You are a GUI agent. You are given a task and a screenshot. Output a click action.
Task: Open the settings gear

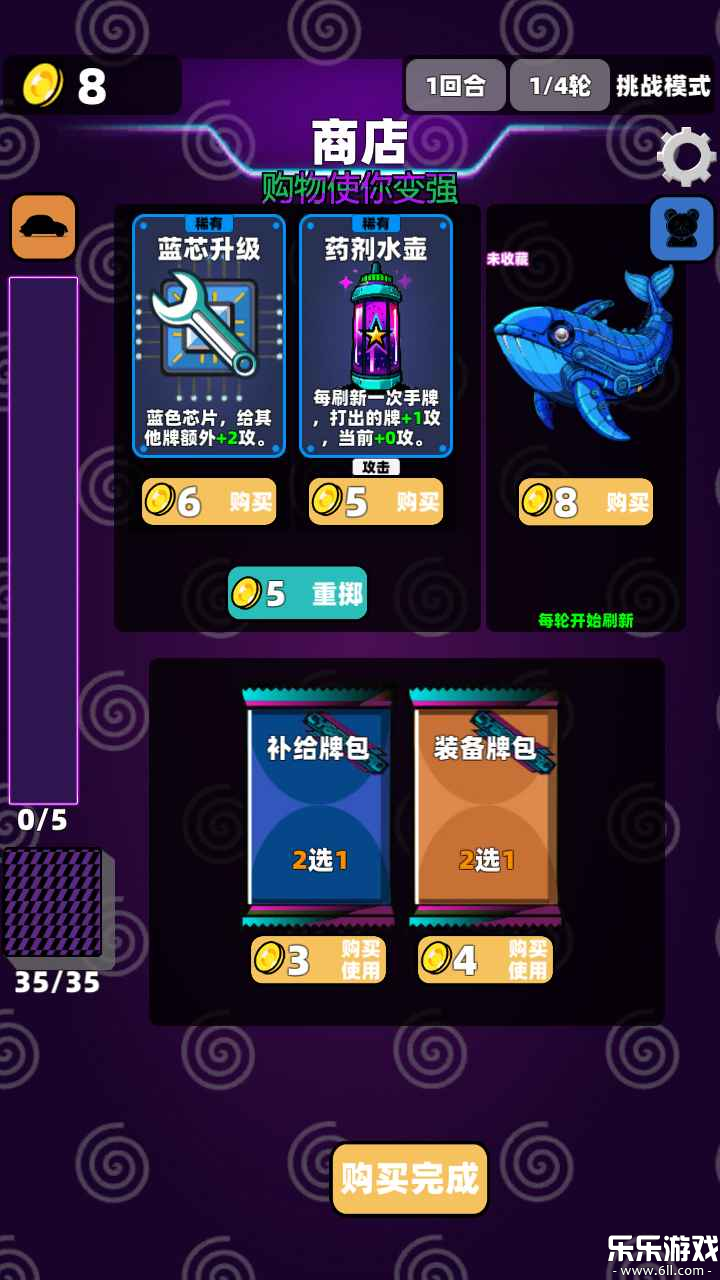click(x=686, y=157)
